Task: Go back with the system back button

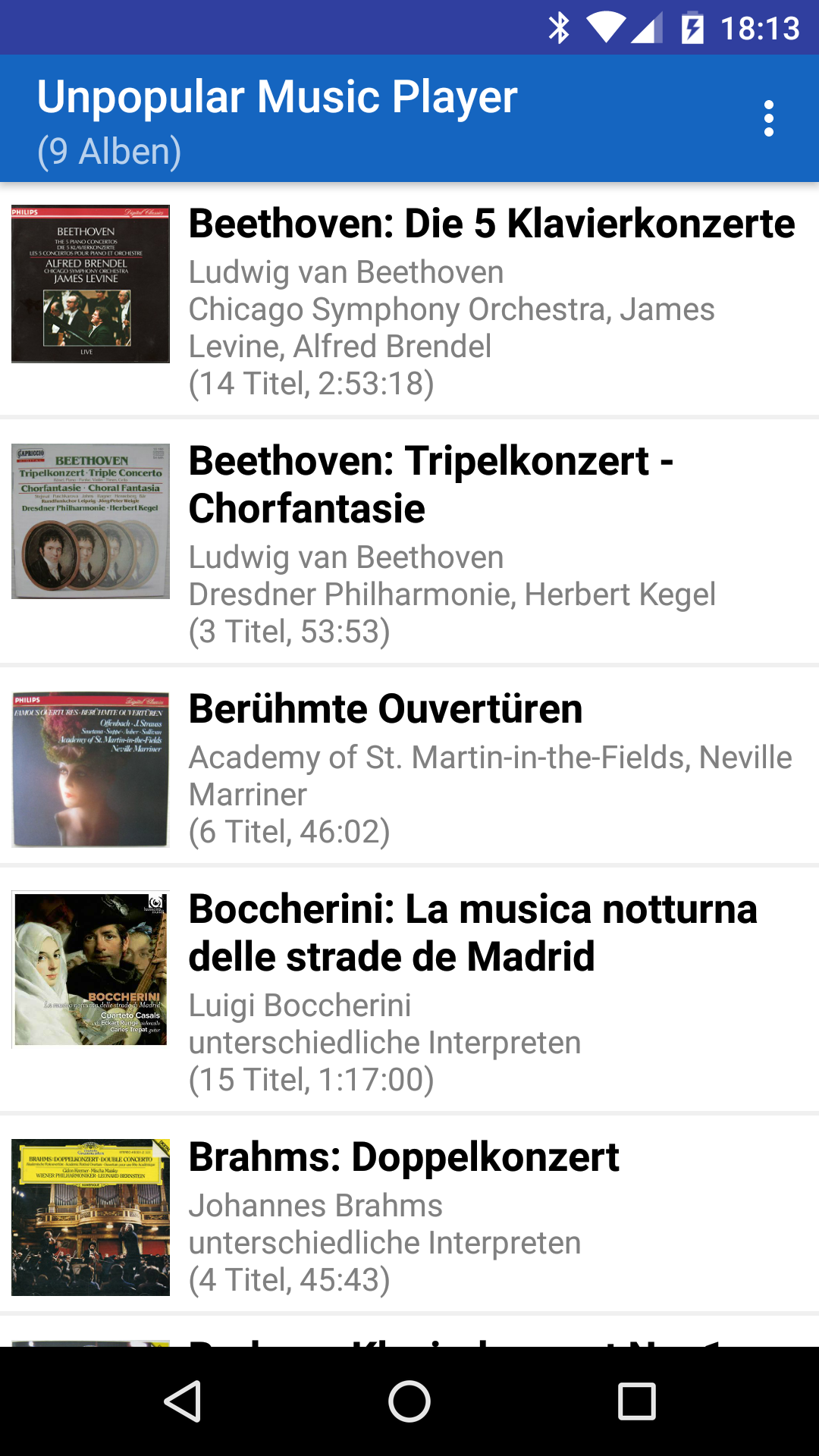Action: click(182, 1401)
